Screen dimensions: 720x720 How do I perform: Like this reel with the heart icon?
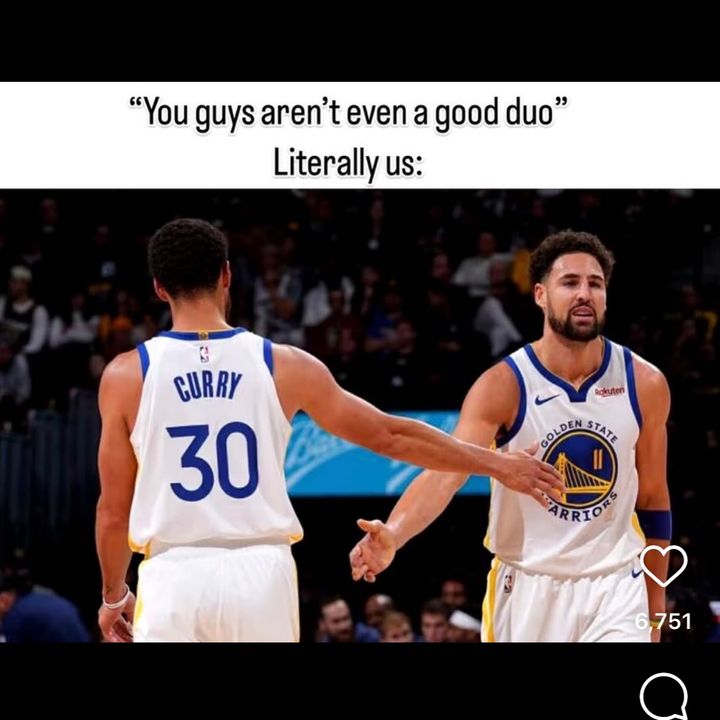point(663,566)
